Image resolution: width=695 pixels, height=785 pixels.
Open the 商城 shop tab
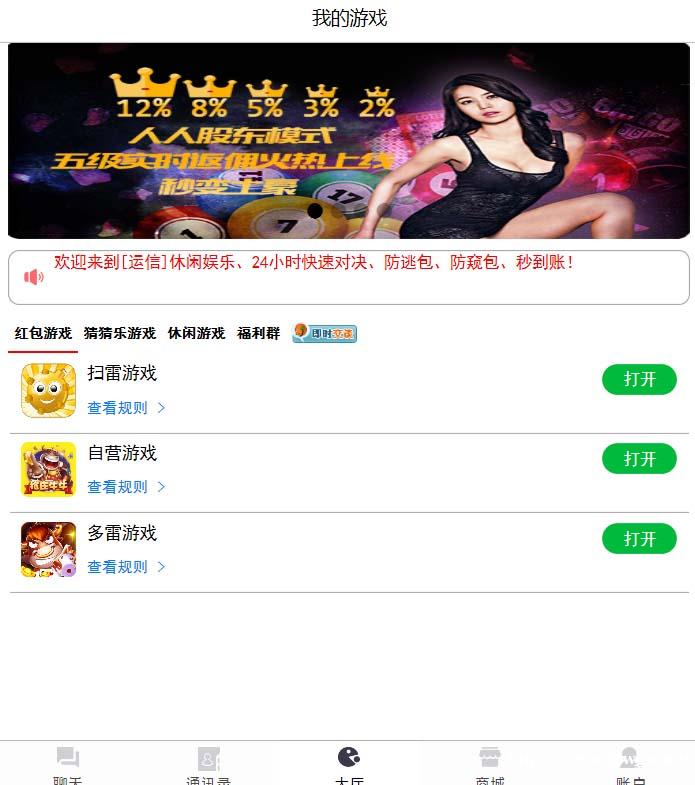click(489, 765)
